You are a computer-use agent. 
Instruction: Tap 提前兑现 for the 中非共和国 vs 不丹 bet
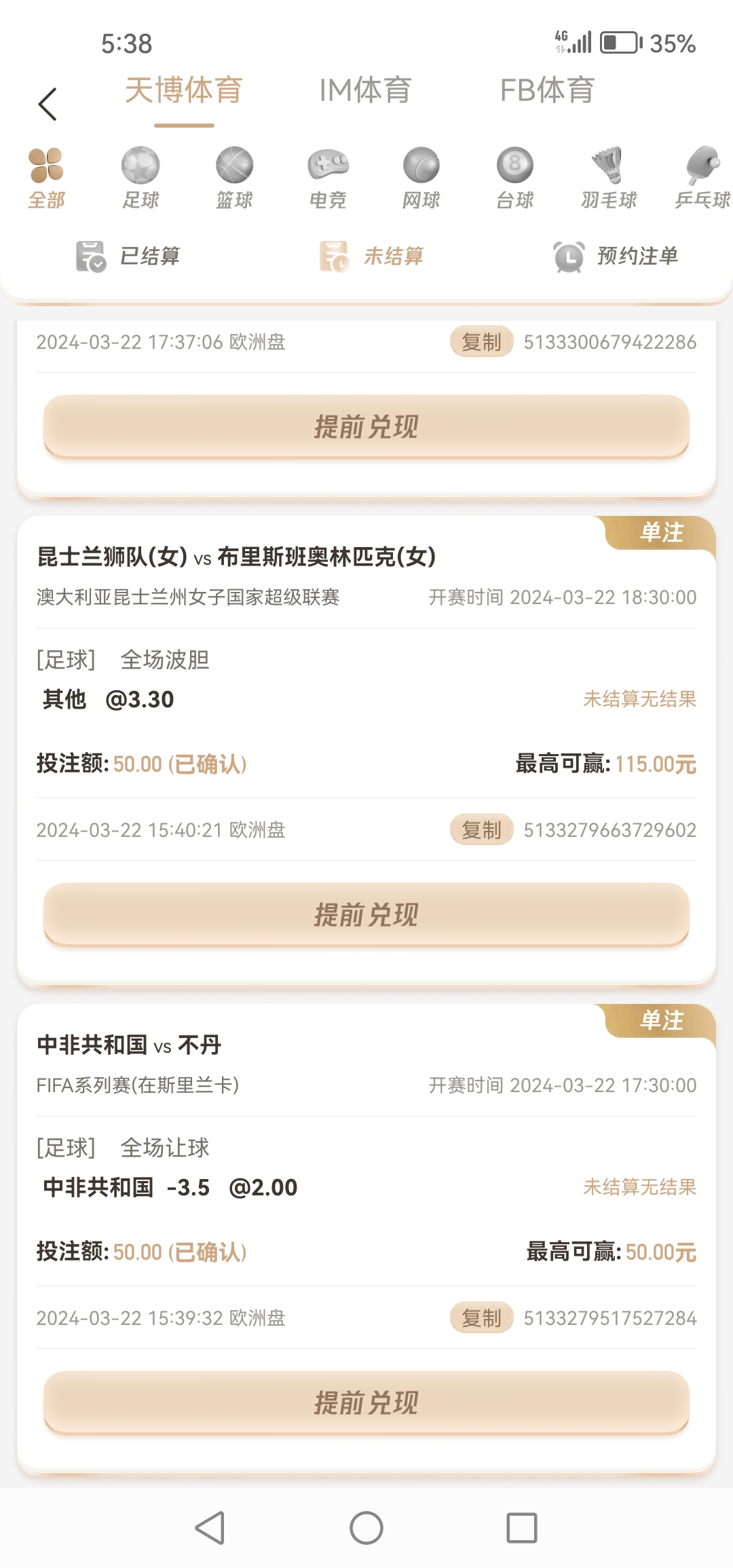pos(366,1403)
